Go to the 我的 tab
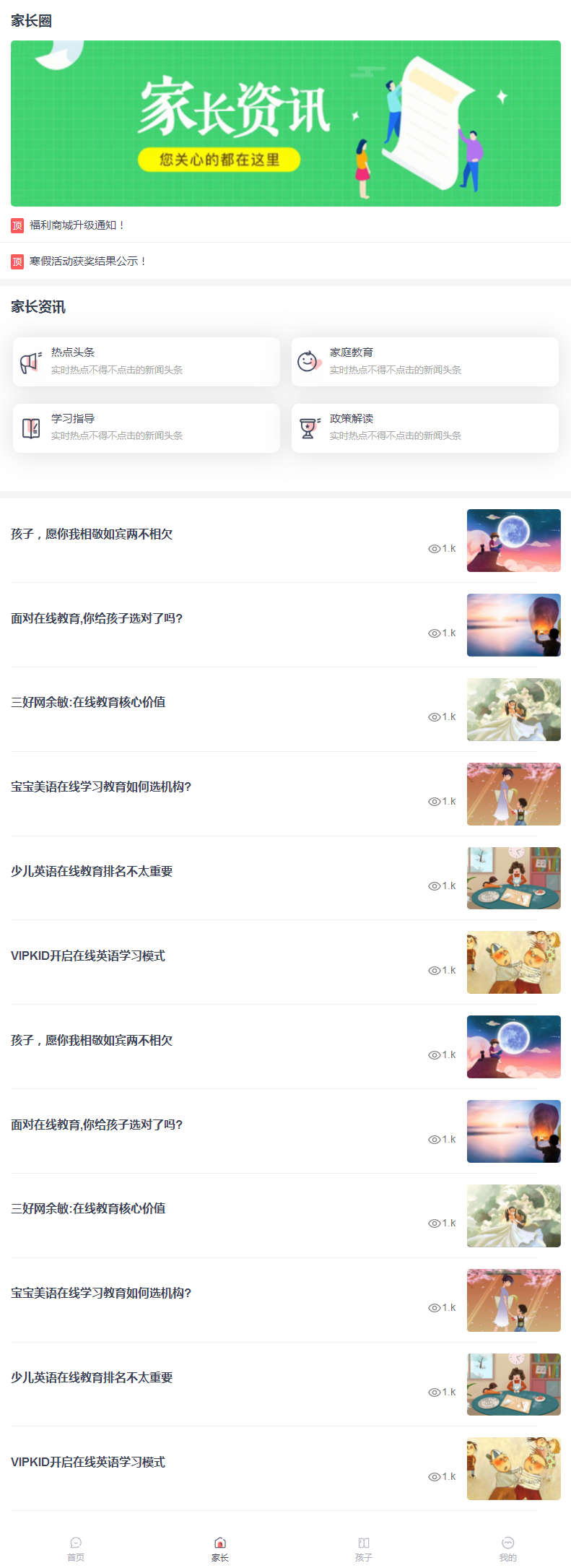This screenshot has width=571, height=1568. (507, 1549)
